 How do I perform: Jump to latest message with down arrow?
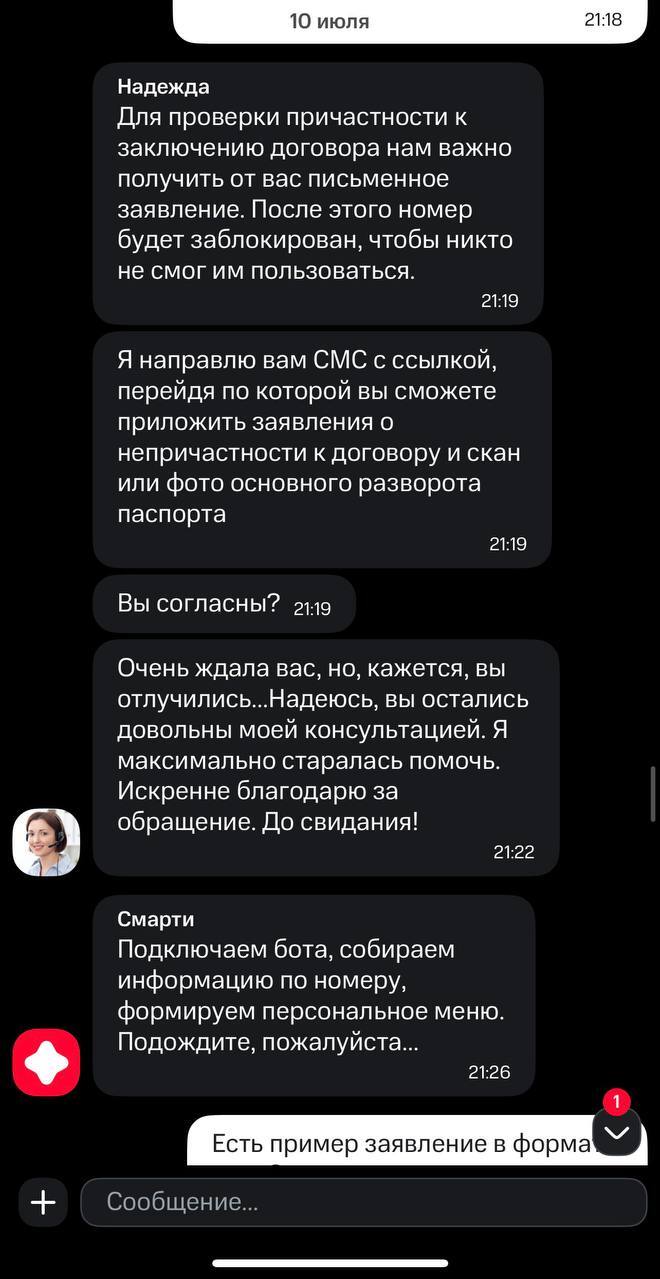pyautogui.click(x=617, y=1133)
